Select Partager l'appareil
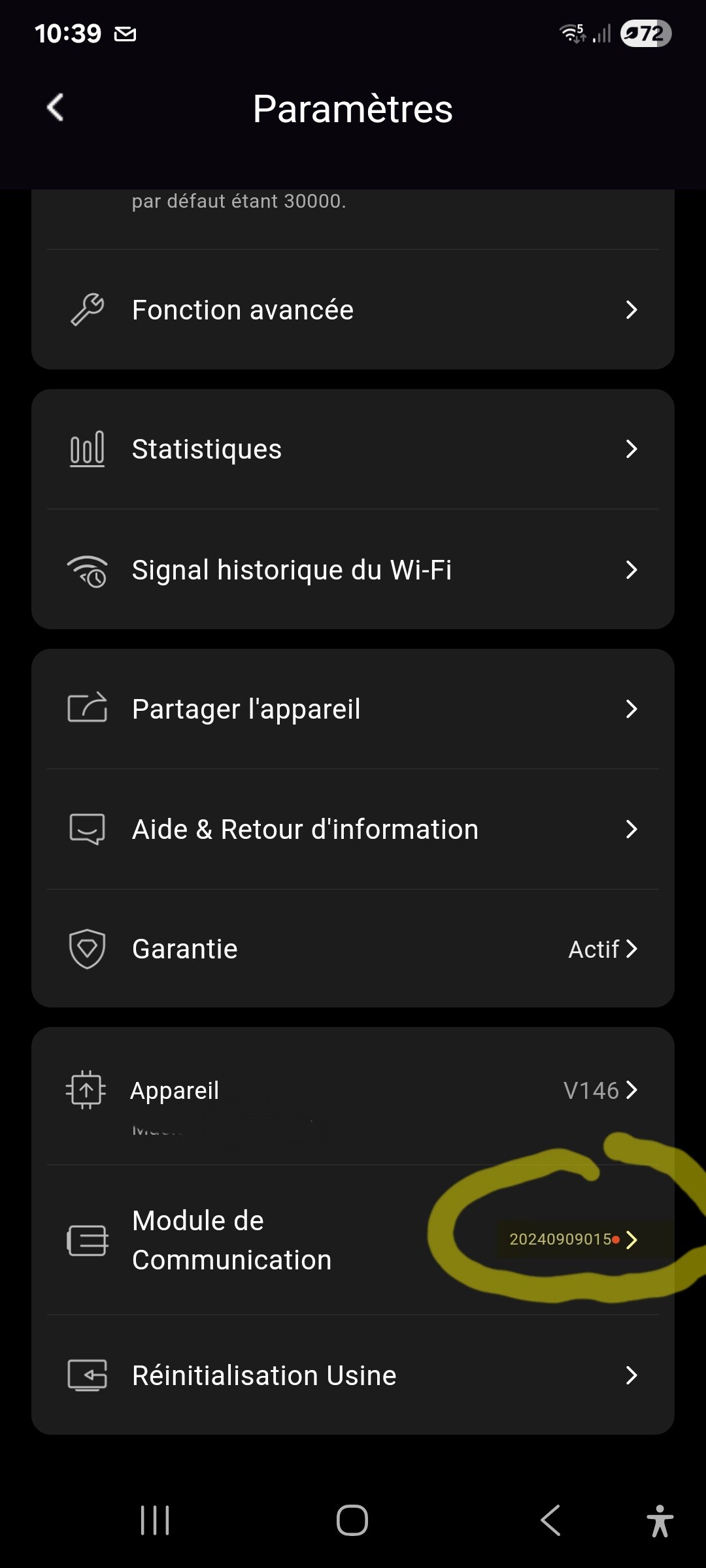Screen dimensions: 706x1568 coord(353,709)
